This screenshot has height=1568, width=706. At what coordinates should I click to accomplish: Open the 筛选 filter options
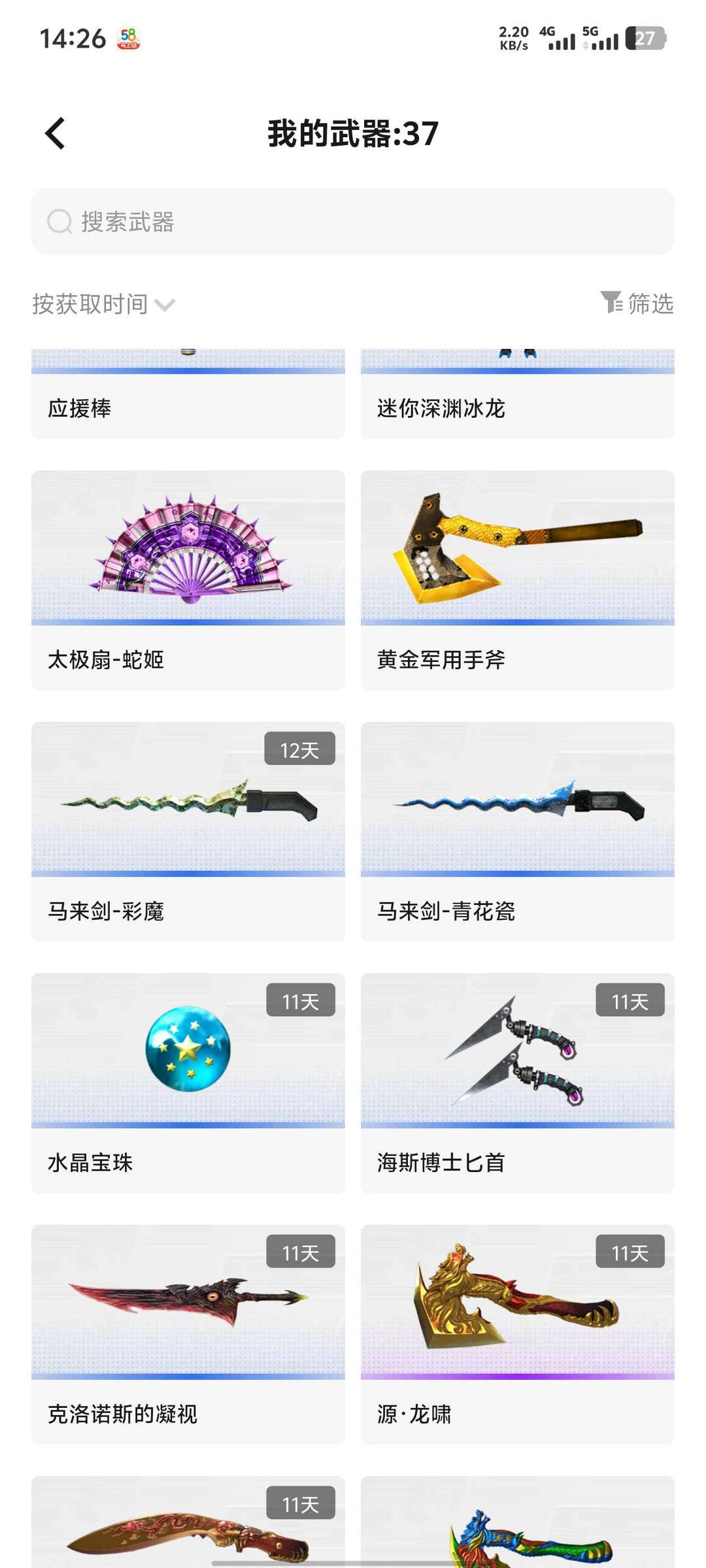click(637, 303)
